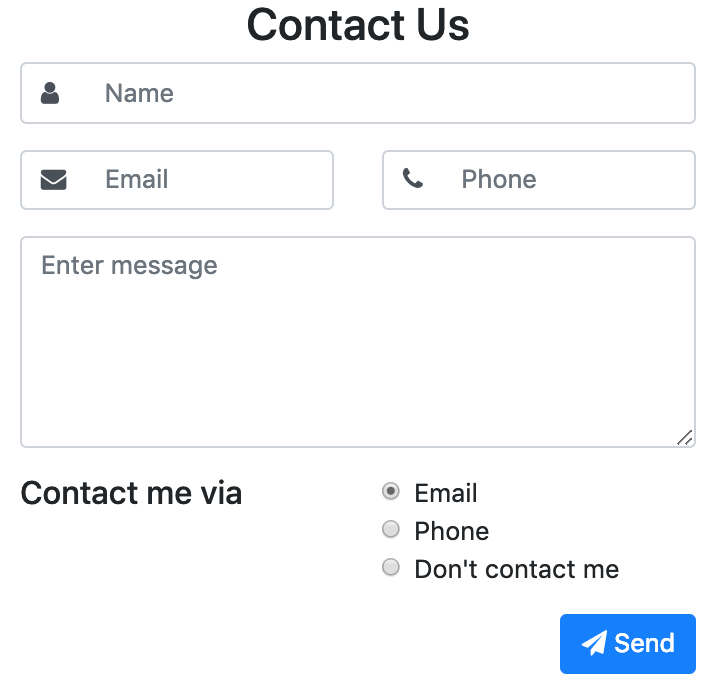Send the contact form
The height and width of the screenshot is (690, 718).
tap(627, 643)
